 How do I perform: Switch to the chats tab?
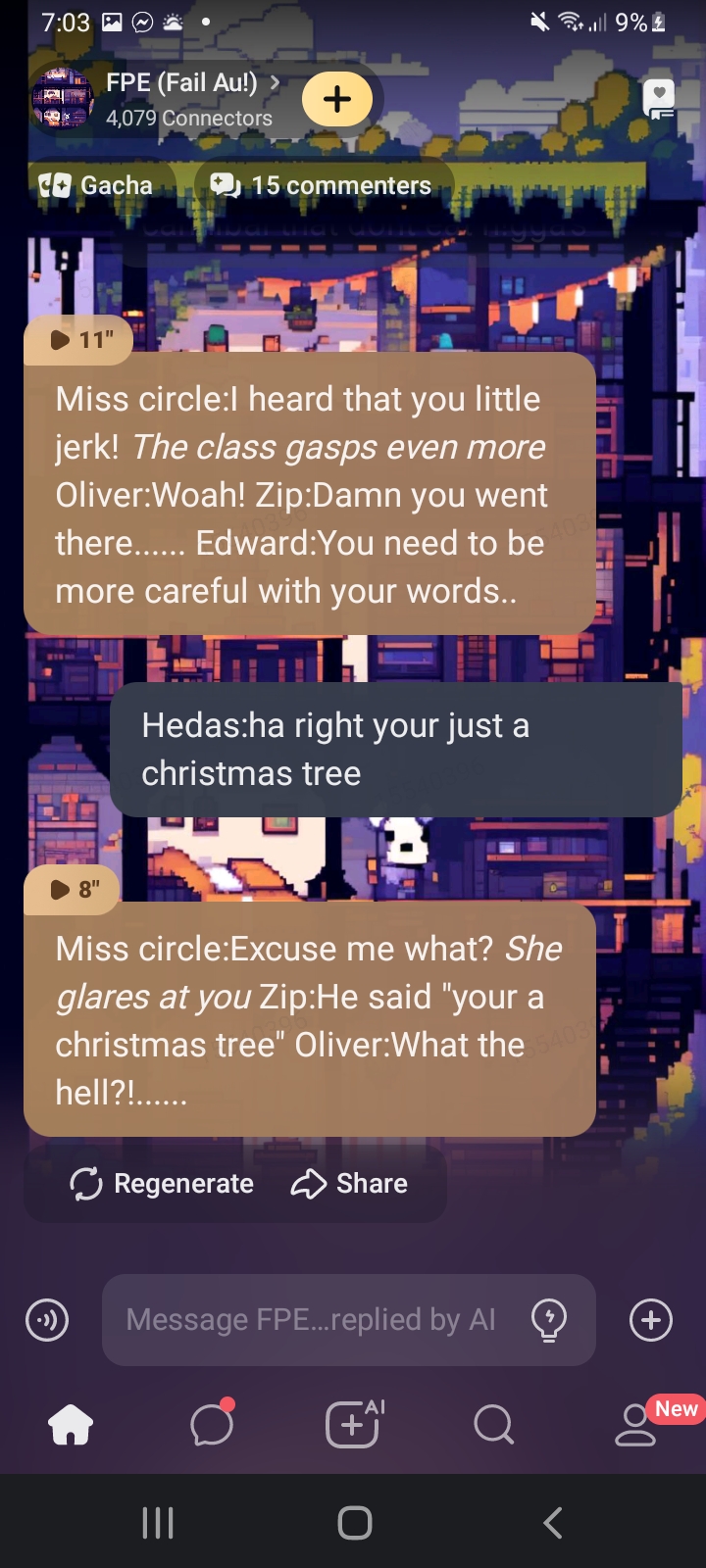tap(212, 1425)
